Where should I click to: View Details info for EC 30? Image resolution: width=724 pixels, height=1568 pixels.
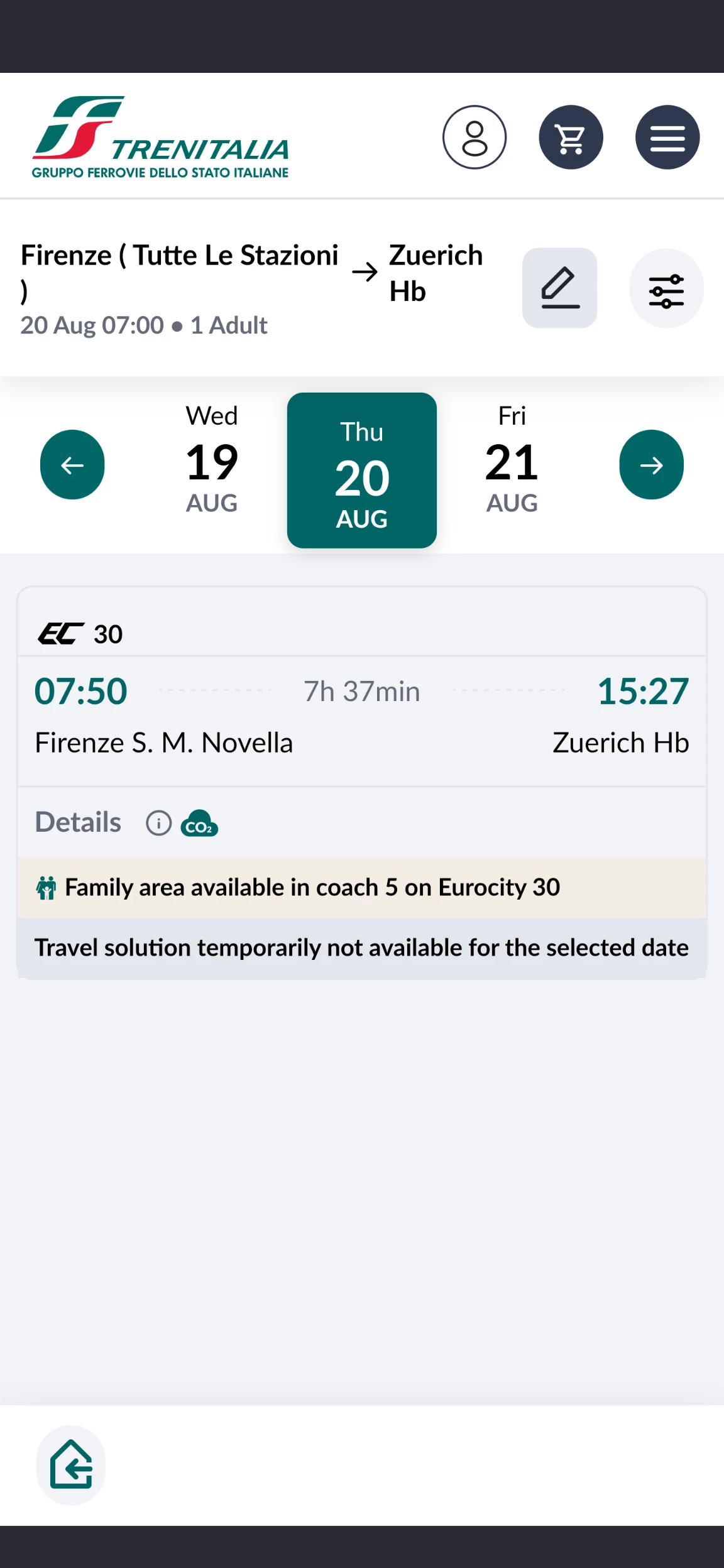[159, 823]
